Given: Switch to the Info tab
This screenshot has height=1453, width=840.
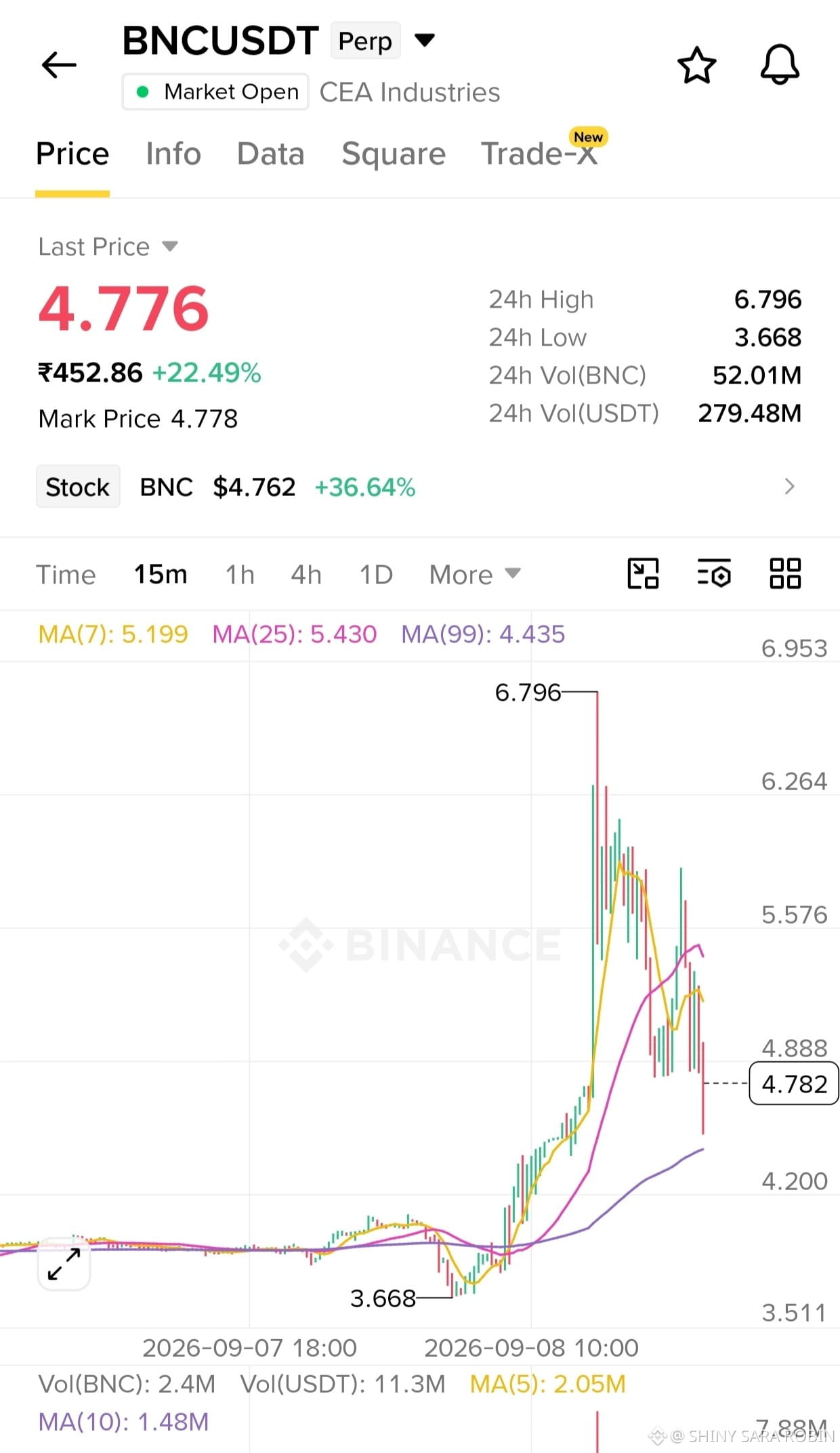Looking at the screenshot, I should pyautogui.click(x=173, y=154).
